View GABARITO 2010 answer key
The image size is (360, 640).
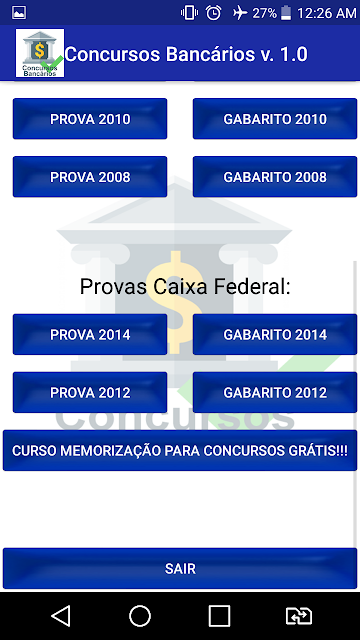(275, 119)
